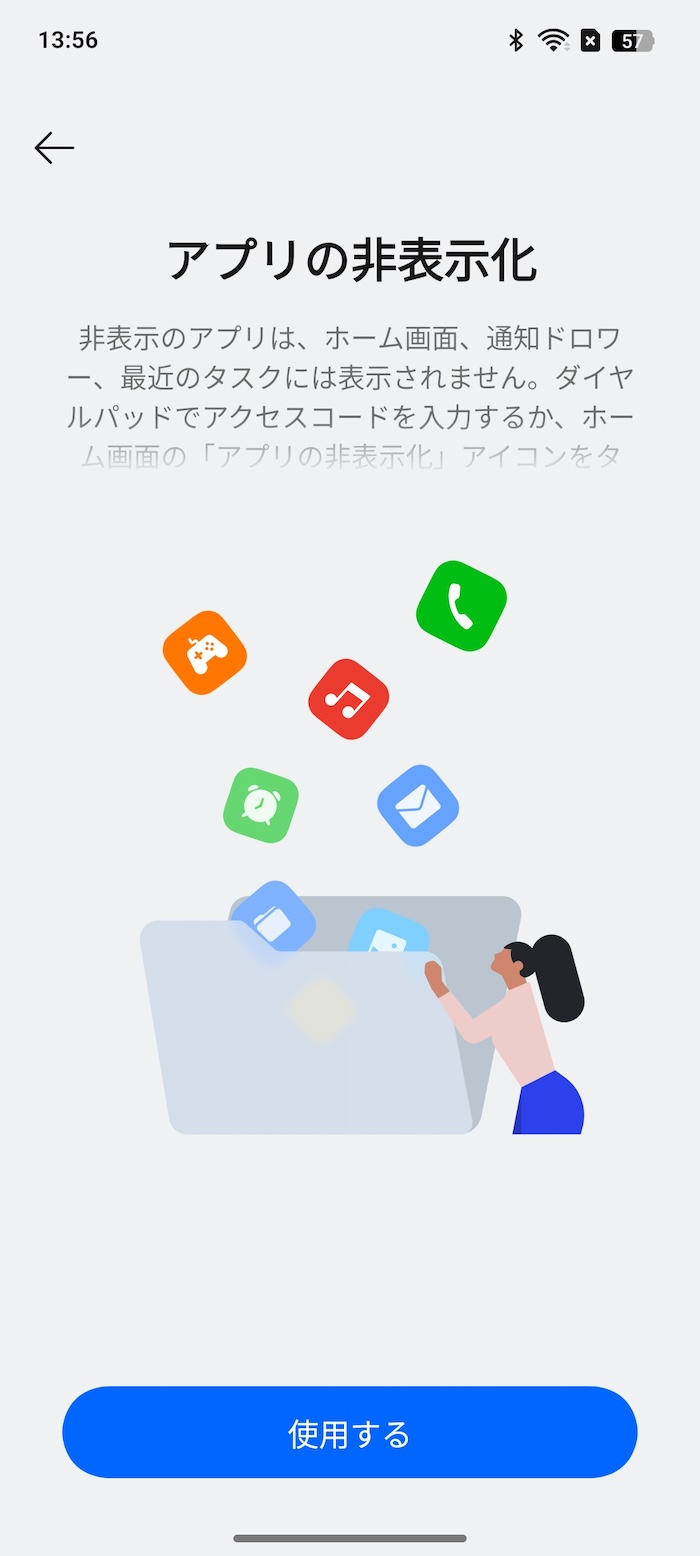Tap the 使用する button
The width and height of the screenshot is (700, 1556).
click(350, 1432)
